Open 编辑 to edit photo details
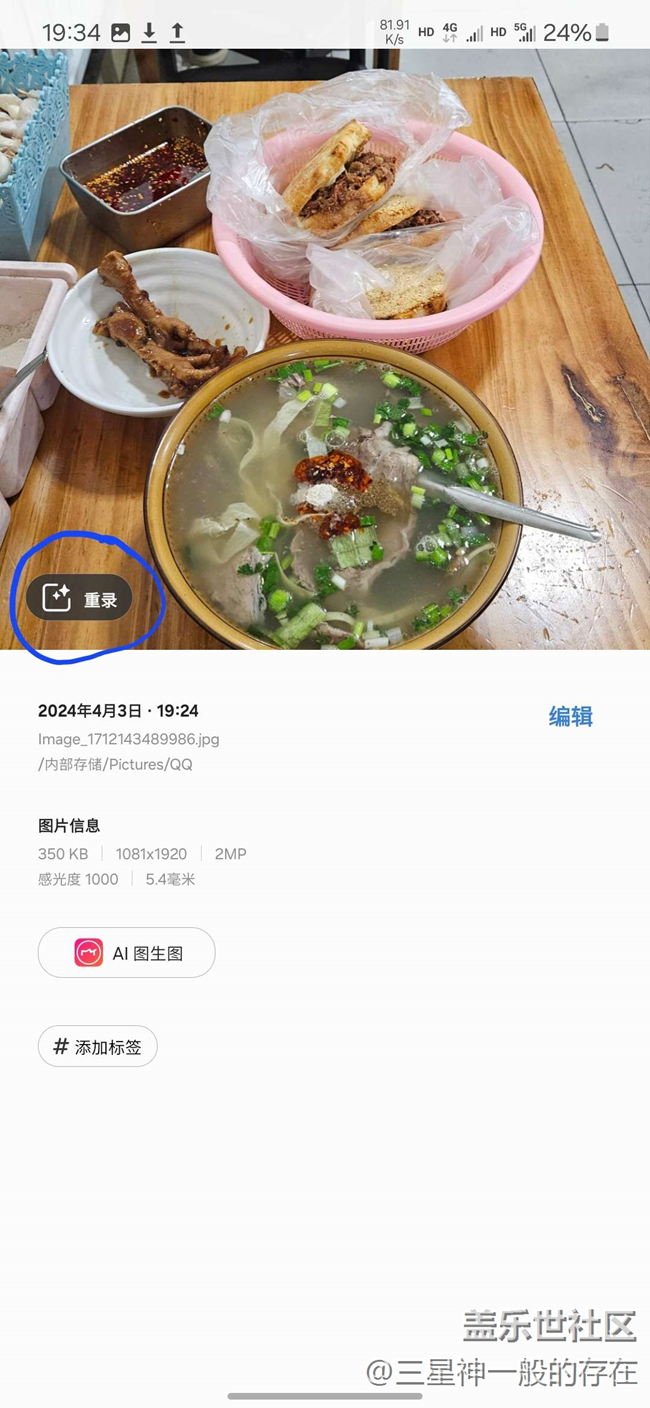This screenshot has width=650, height=1408. click(x=570, y=716)
